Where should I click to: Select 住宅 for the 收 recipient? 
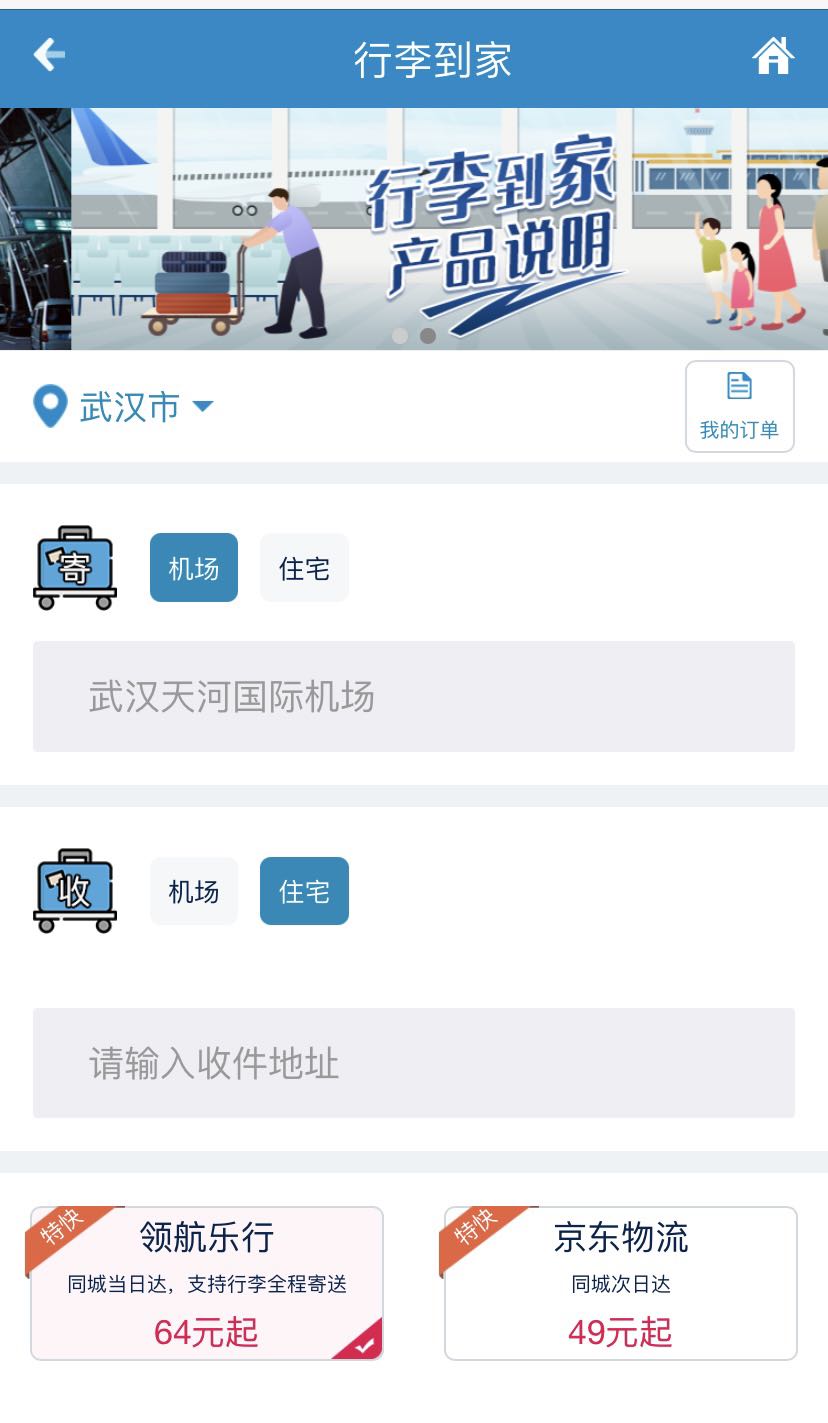[304, 891]
